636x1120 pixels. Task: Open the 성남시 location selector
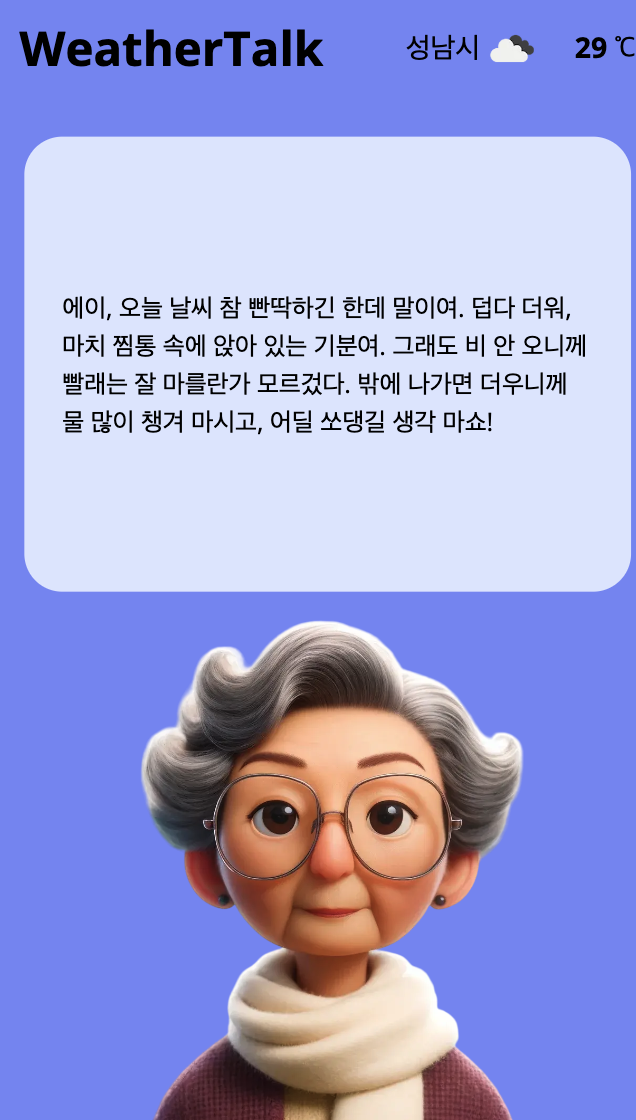coord(442,48)
